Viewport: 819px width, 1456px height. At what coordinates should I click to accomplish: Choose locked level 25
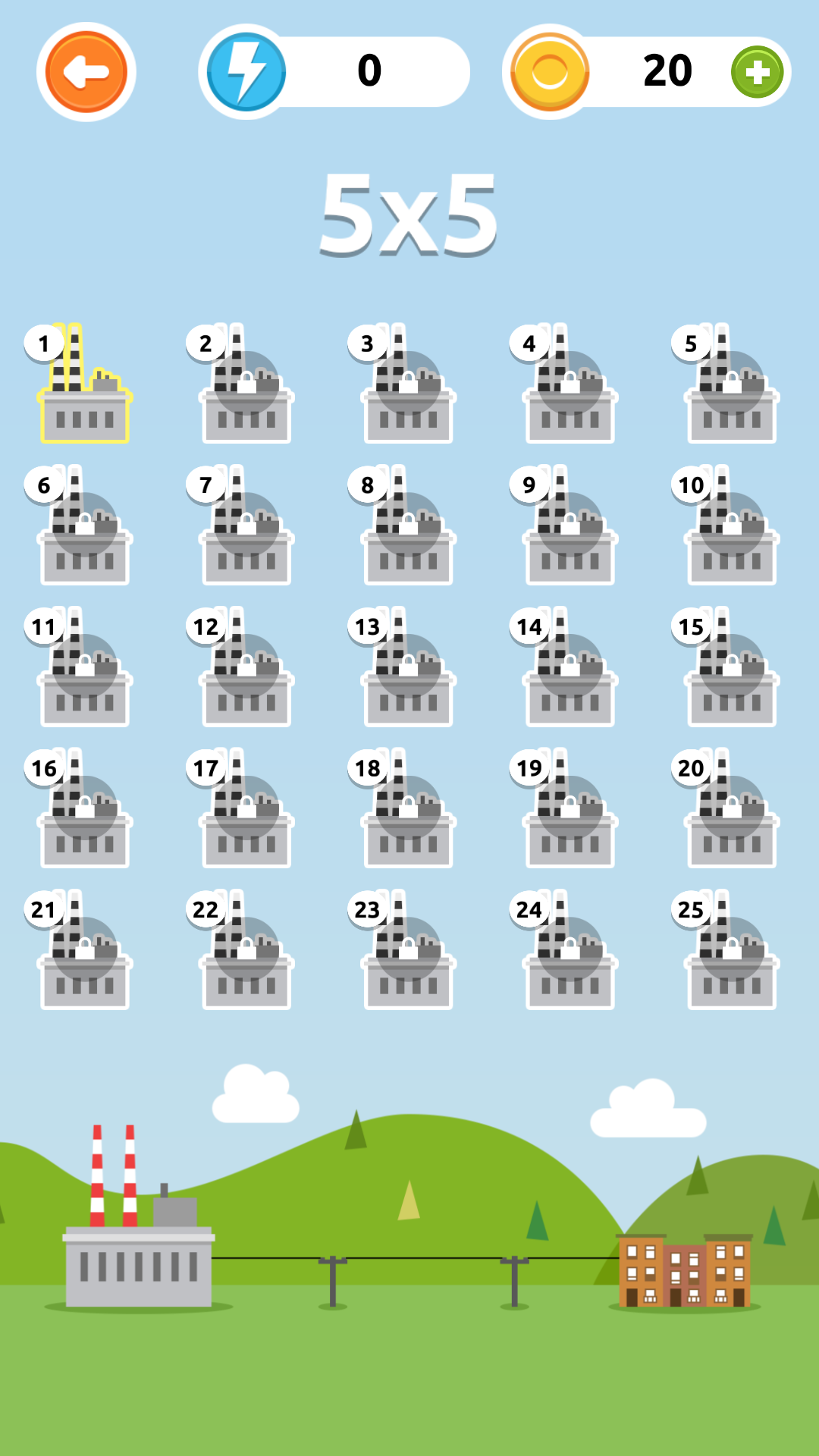pyautogui.click(x=731, y=952)
